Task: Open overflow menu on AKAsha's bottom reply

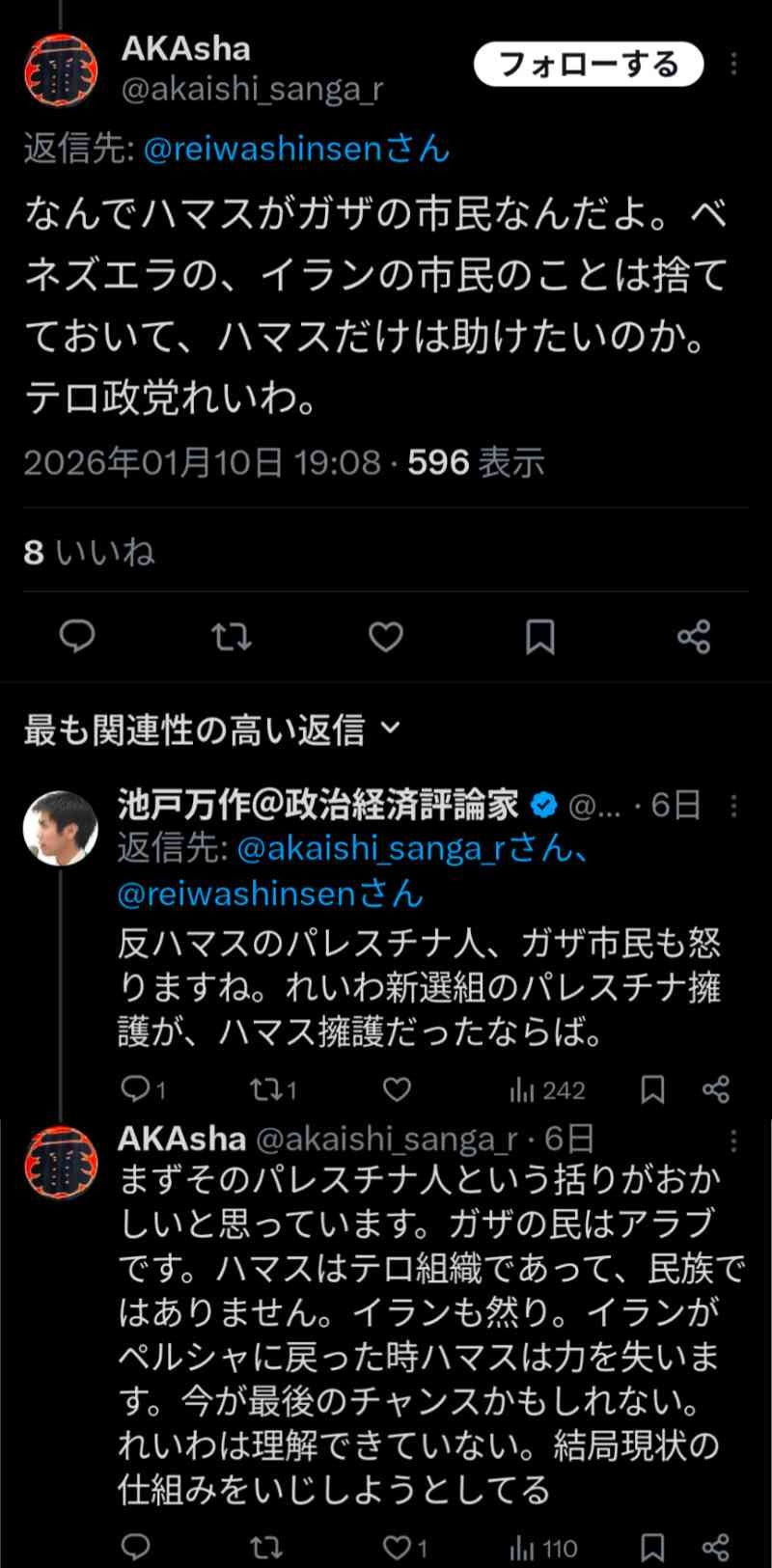Action: [734, 1140]
